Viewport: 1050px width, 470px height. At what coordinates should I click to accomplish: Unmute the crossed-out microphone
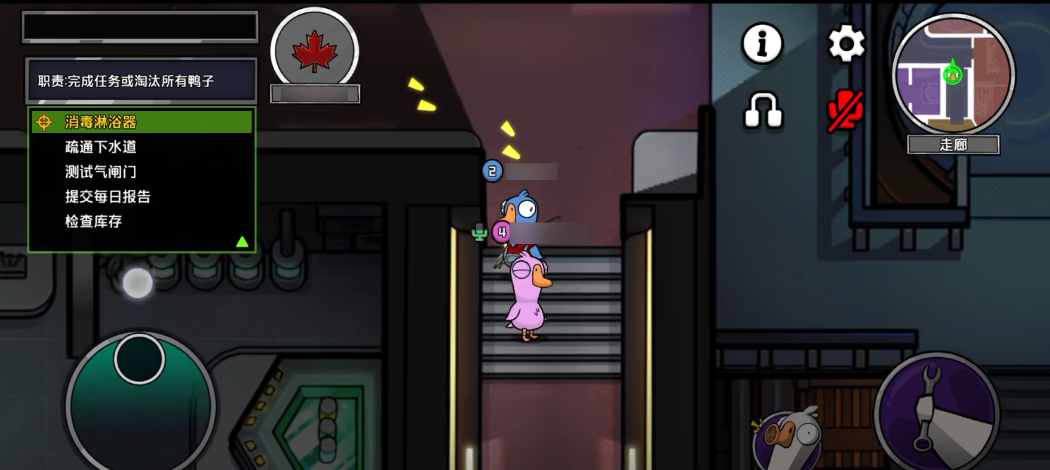coord(846,111)
